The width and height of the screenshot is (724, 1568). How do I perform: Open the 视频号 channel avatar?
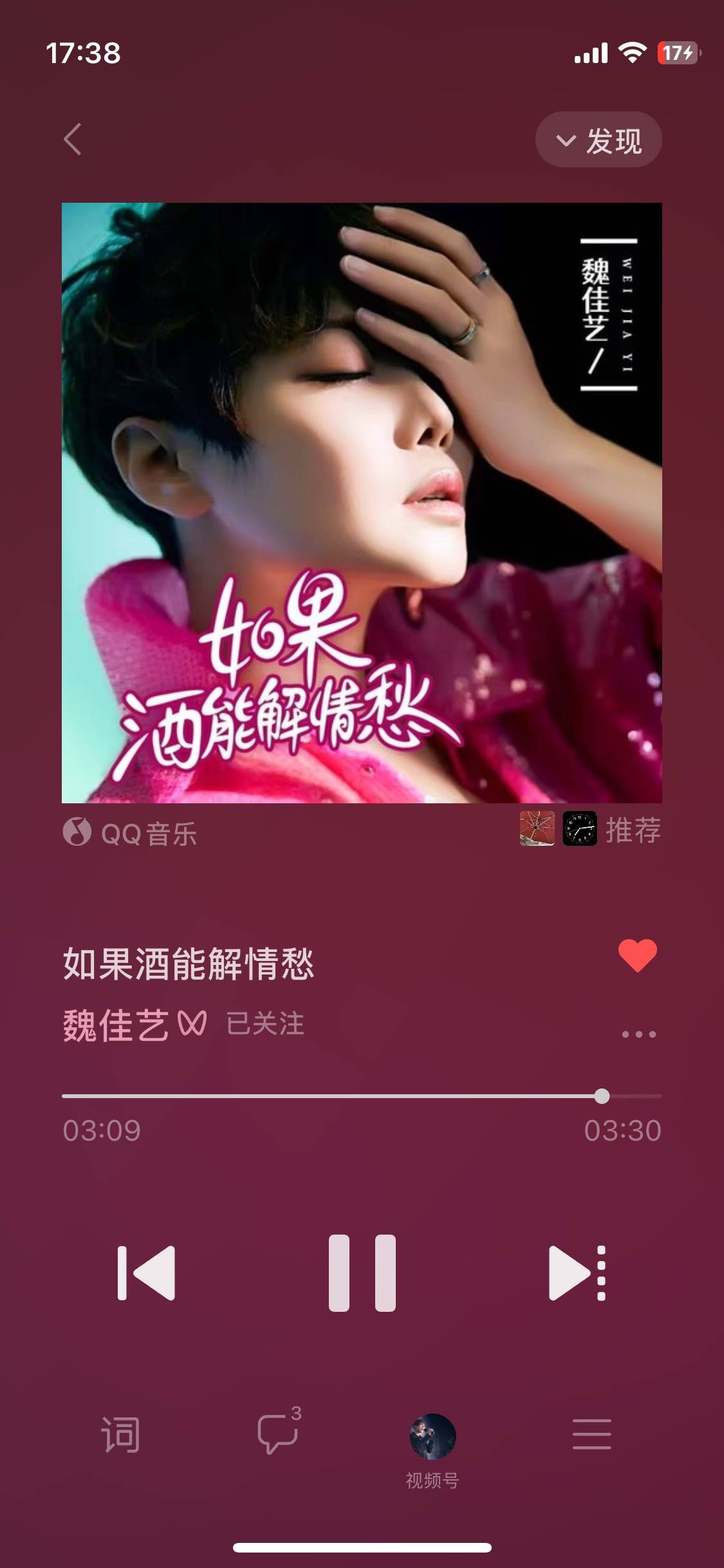[432, 1437]
